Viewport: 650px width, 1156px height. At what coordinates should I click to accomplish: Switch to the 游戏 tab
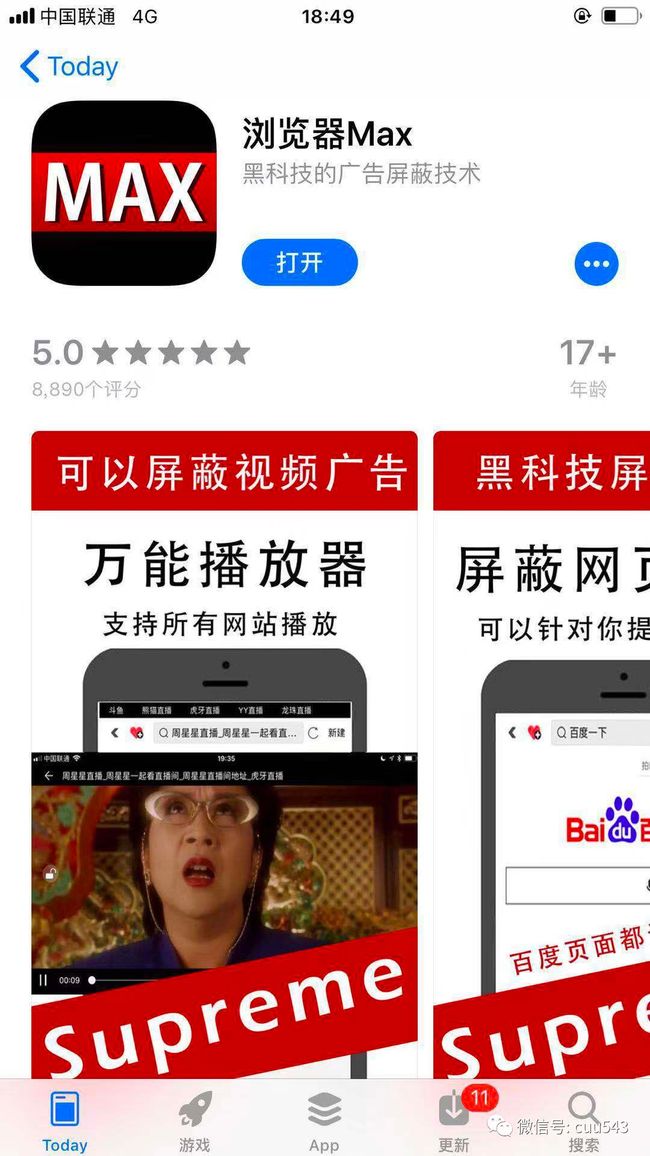[195, 1121]
